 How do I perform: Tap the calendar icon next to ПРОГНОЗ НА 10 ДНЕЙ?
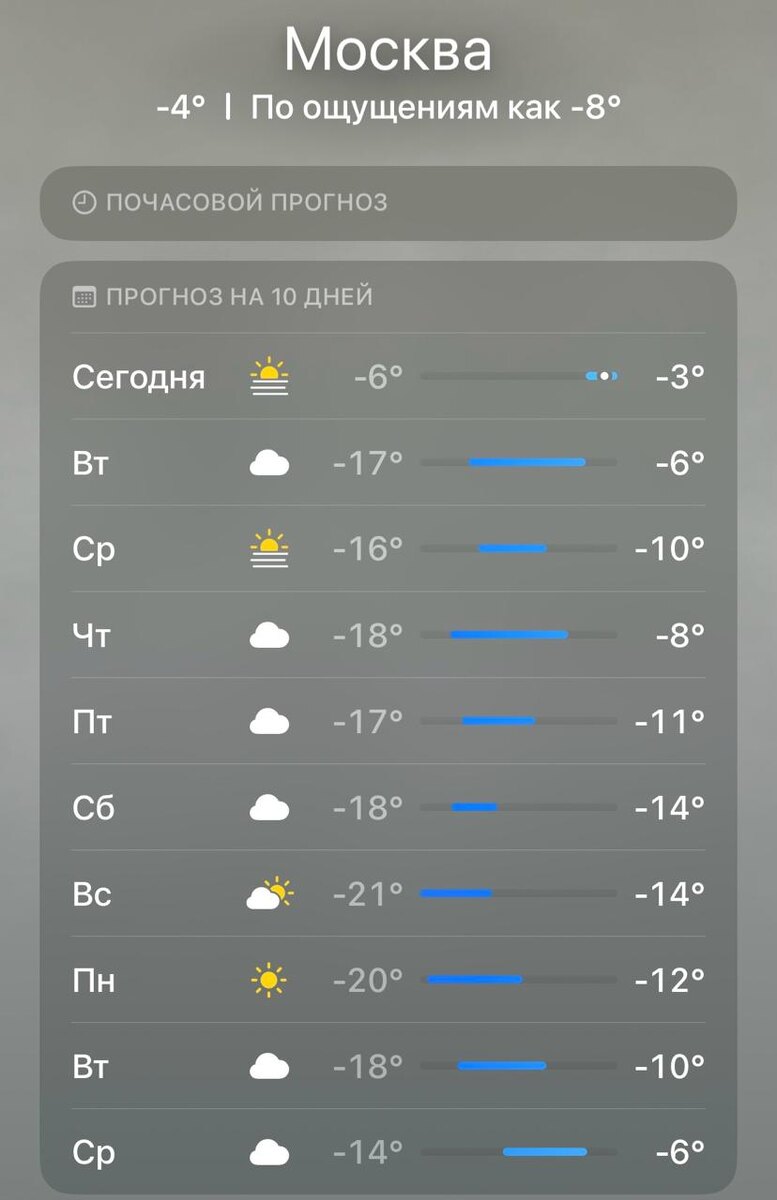(85, 295)
